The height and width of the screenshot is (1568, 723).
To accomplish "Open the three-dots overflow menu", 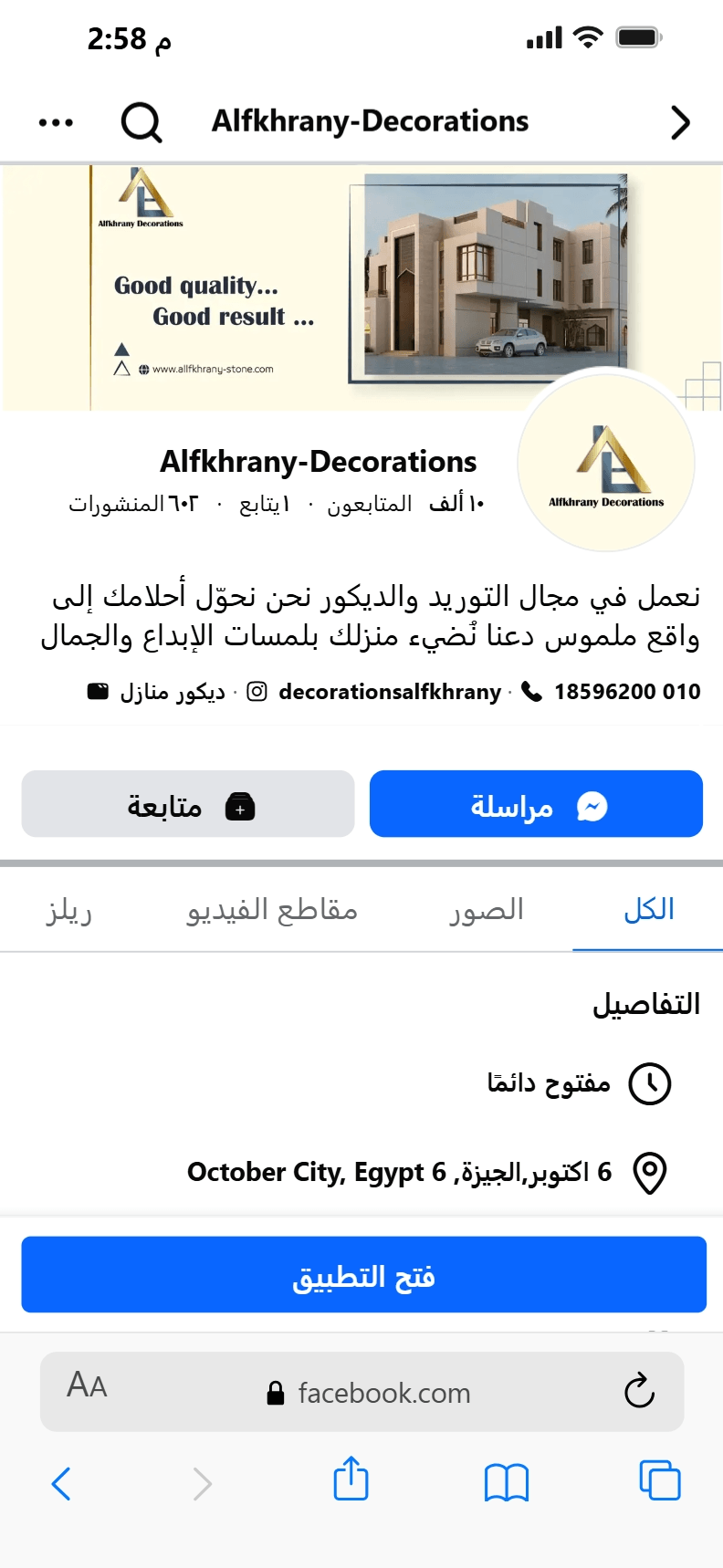I will pyautogui.click(x=56, y=122).
